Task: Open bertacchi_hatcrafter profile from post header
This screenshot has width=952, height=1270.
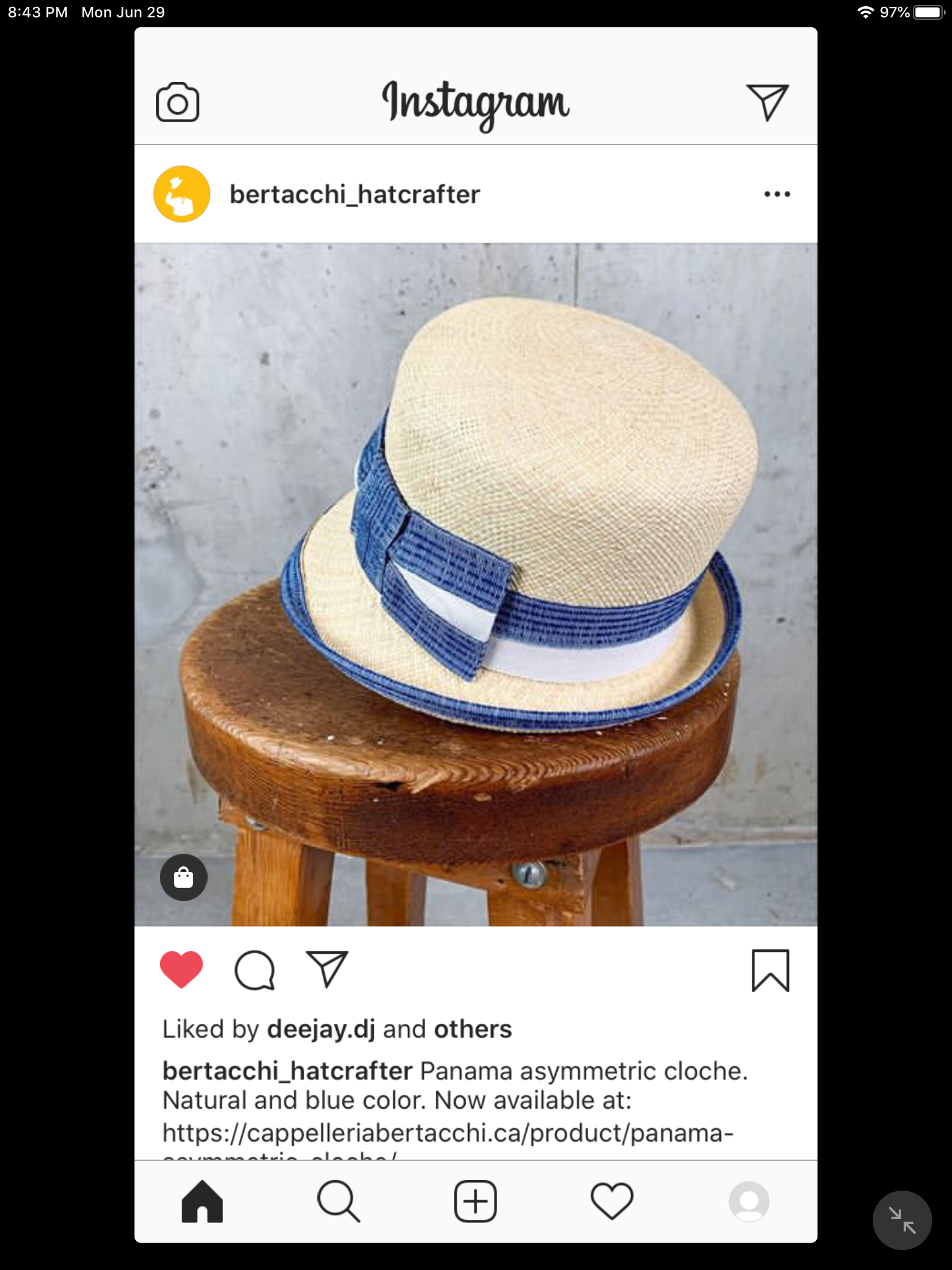Action: pyautogui.click(x=354, y=195)
